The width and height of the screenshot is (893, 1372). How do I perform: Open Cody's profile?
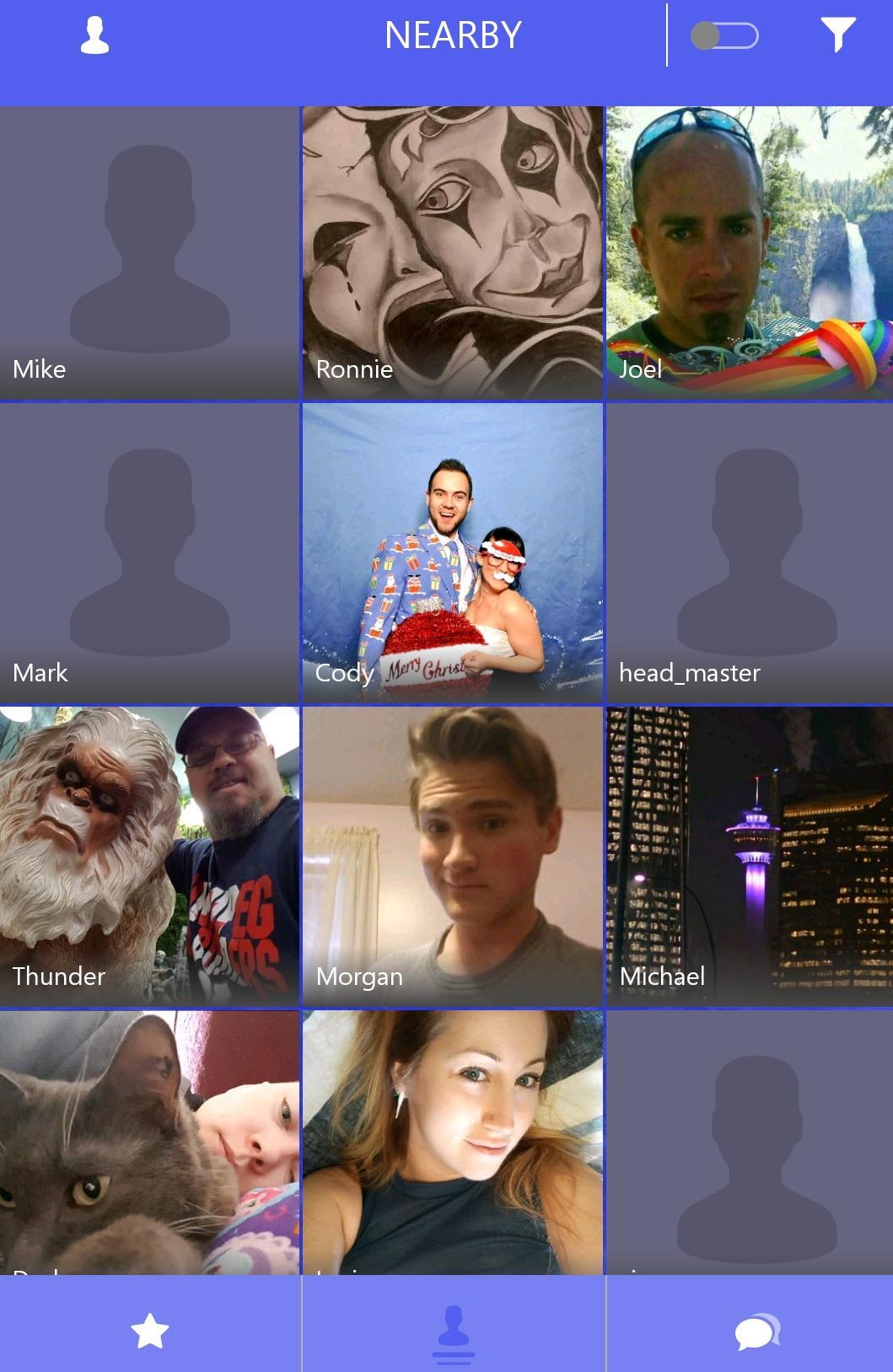pyautogui.click(x=453, y=553)
